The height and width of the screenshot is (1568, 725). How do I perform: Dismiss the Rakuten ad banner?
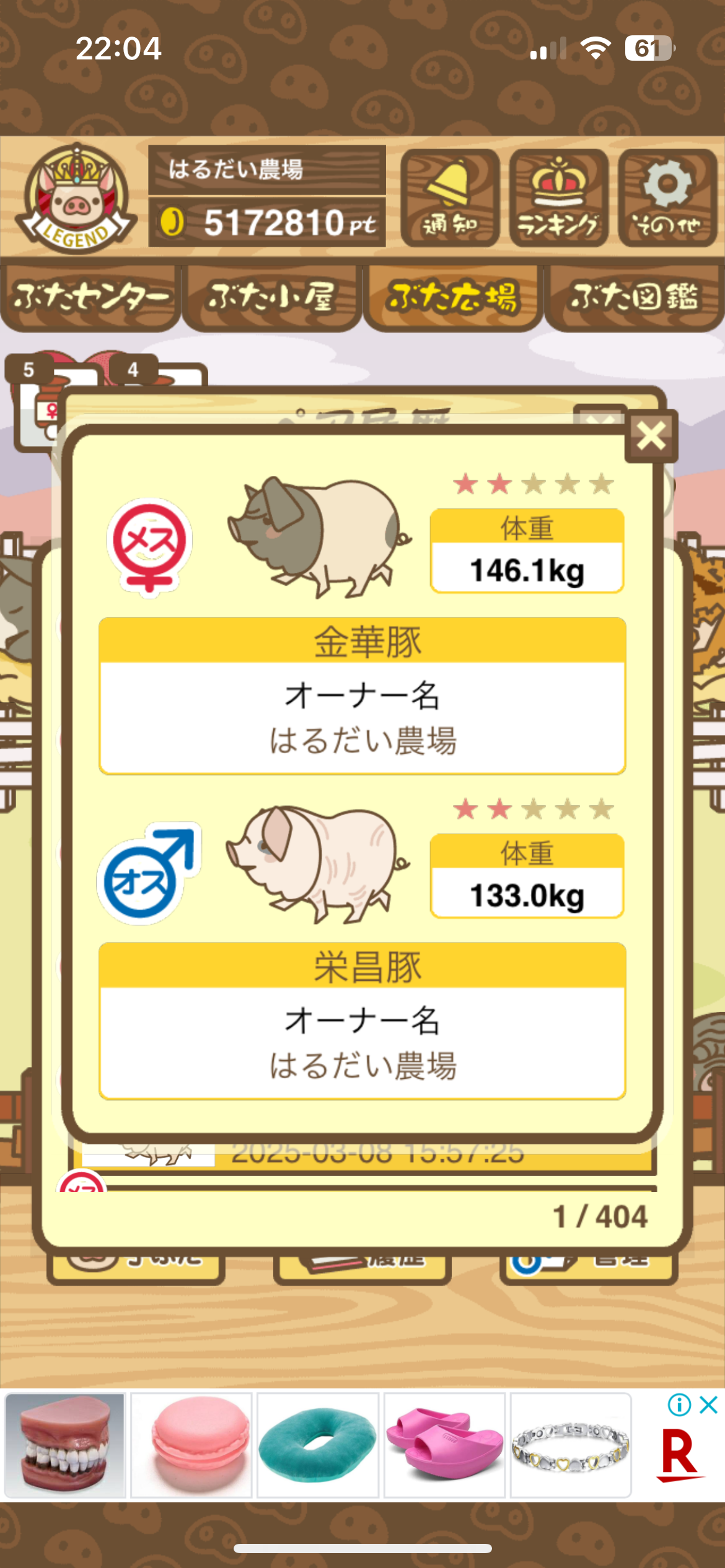tap(708, 1405)
